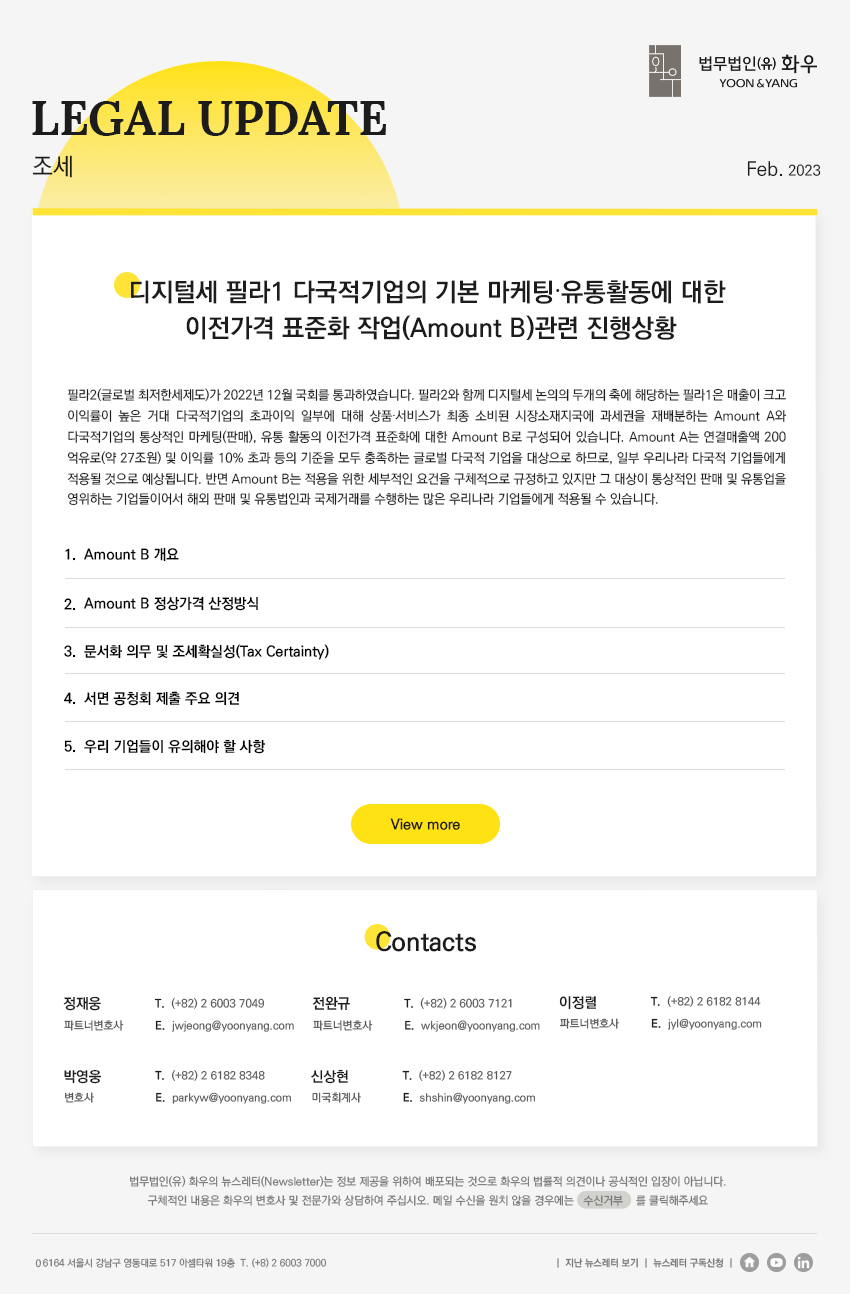Open the LinkedIn icon in footer
The height and width of the screenshot is (1294, 850).
coord(803,1262)
